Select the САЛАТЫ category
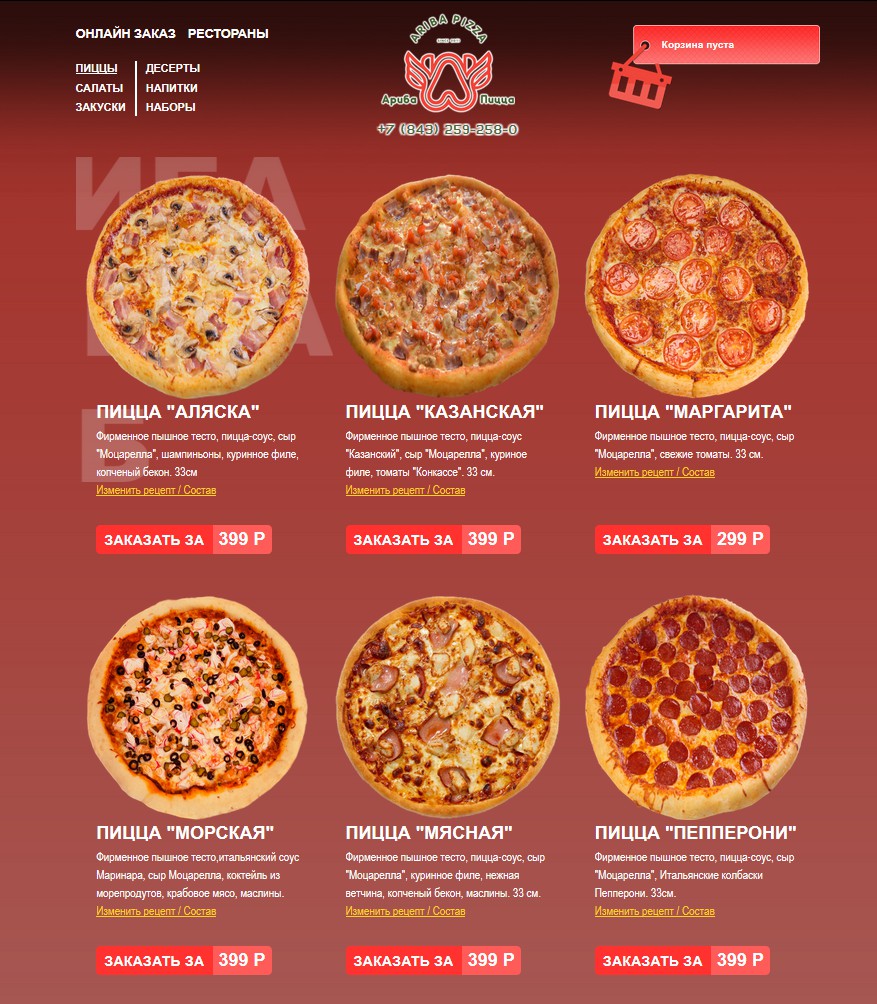877x1004 pixels. click(99, 88)
